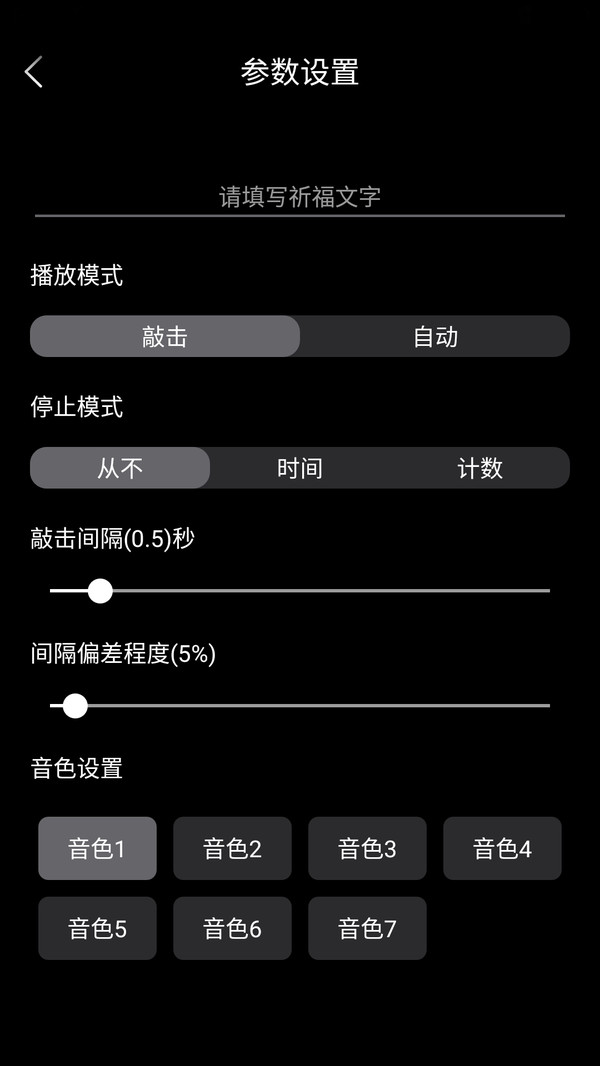Choose 音色5 sound

click(x=97, y=929)
